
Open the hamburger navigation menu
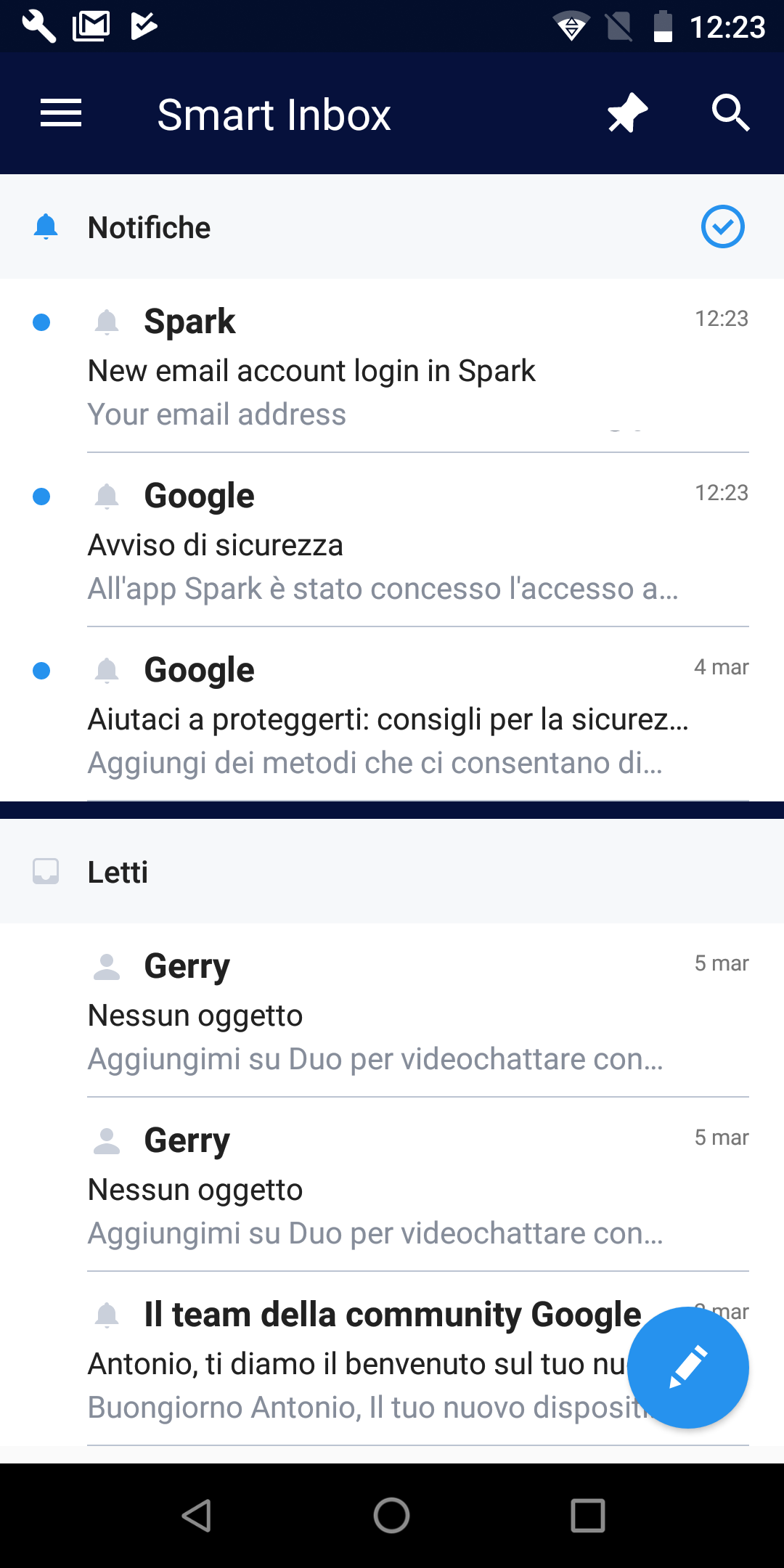[61, 113]
